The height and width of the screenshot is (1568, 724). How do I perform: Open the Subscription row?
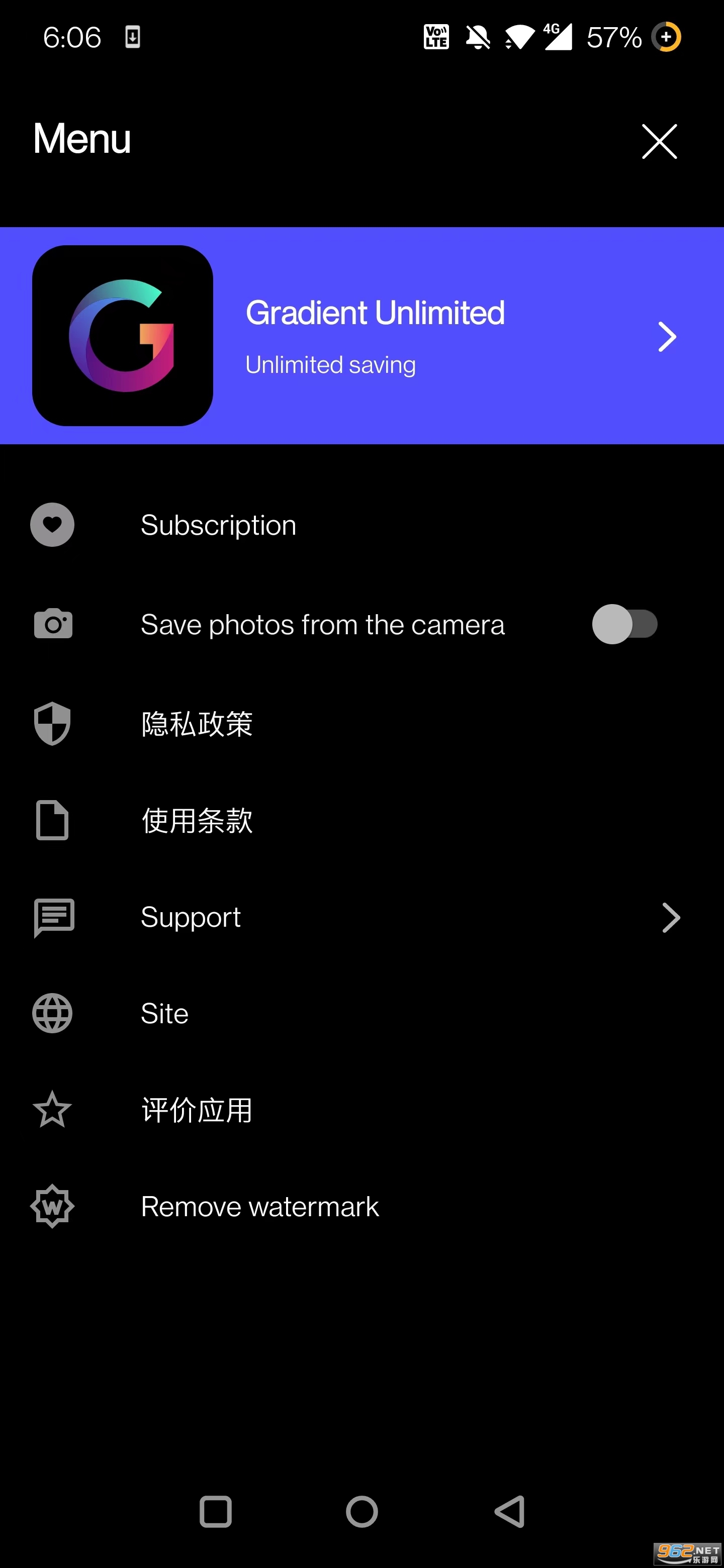click(218, 525)
